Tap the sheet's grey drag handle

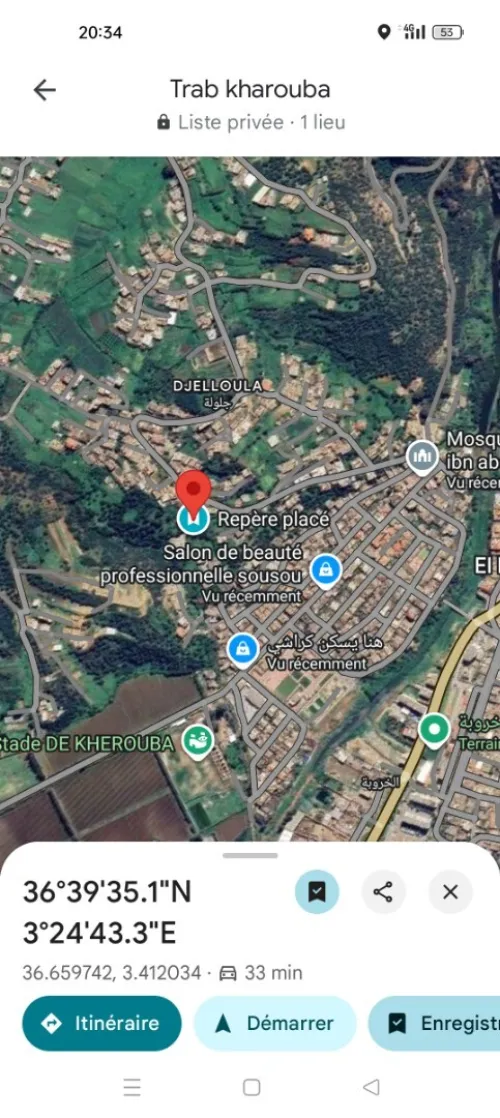(x=250, y=855)
